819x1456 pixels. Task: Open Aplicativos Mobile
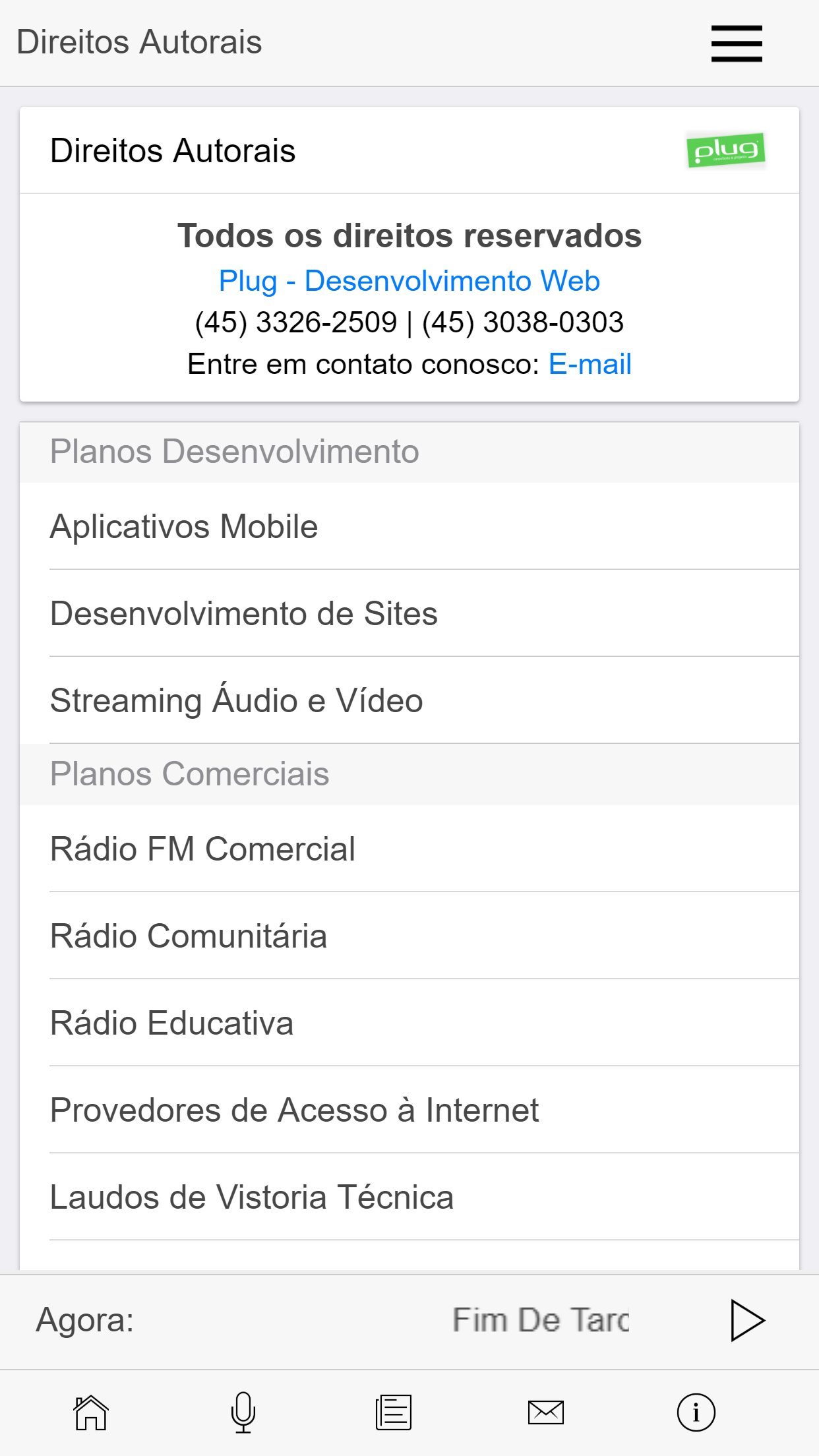pyautogui.click(x=409, y=526)
